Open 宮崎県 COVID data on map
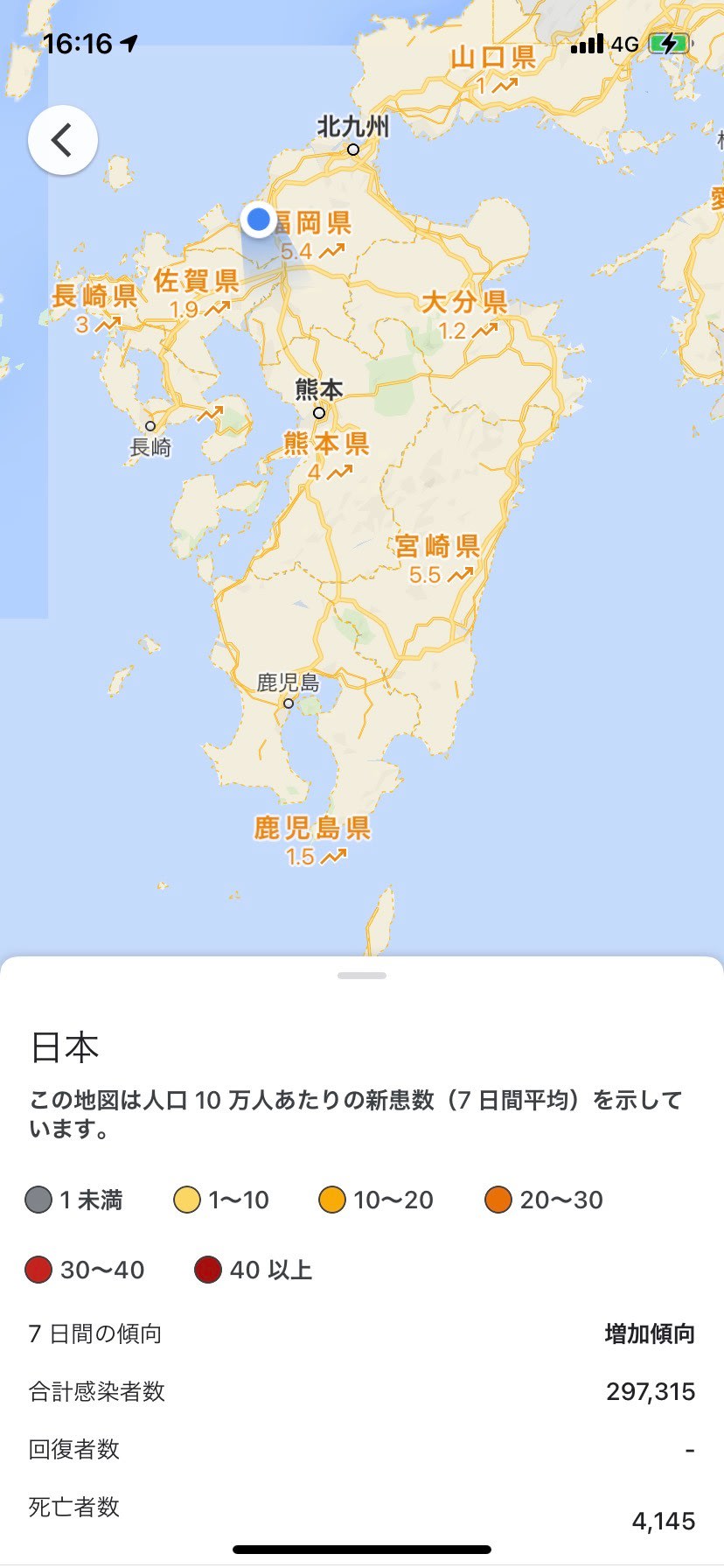This screenshot has width=724, height=1568. tap(437, 548)
